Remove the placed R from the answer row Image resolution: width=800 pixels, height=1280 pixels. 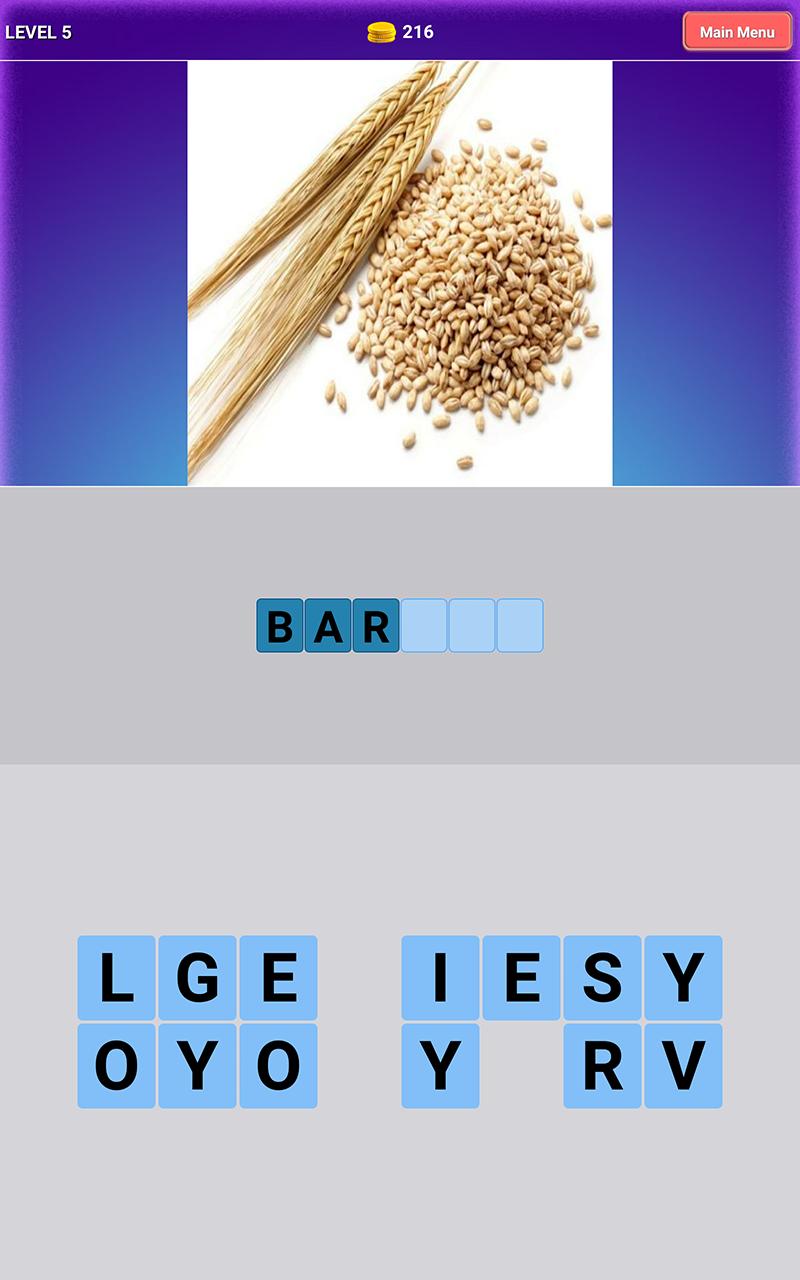click(x=376, y=626)
